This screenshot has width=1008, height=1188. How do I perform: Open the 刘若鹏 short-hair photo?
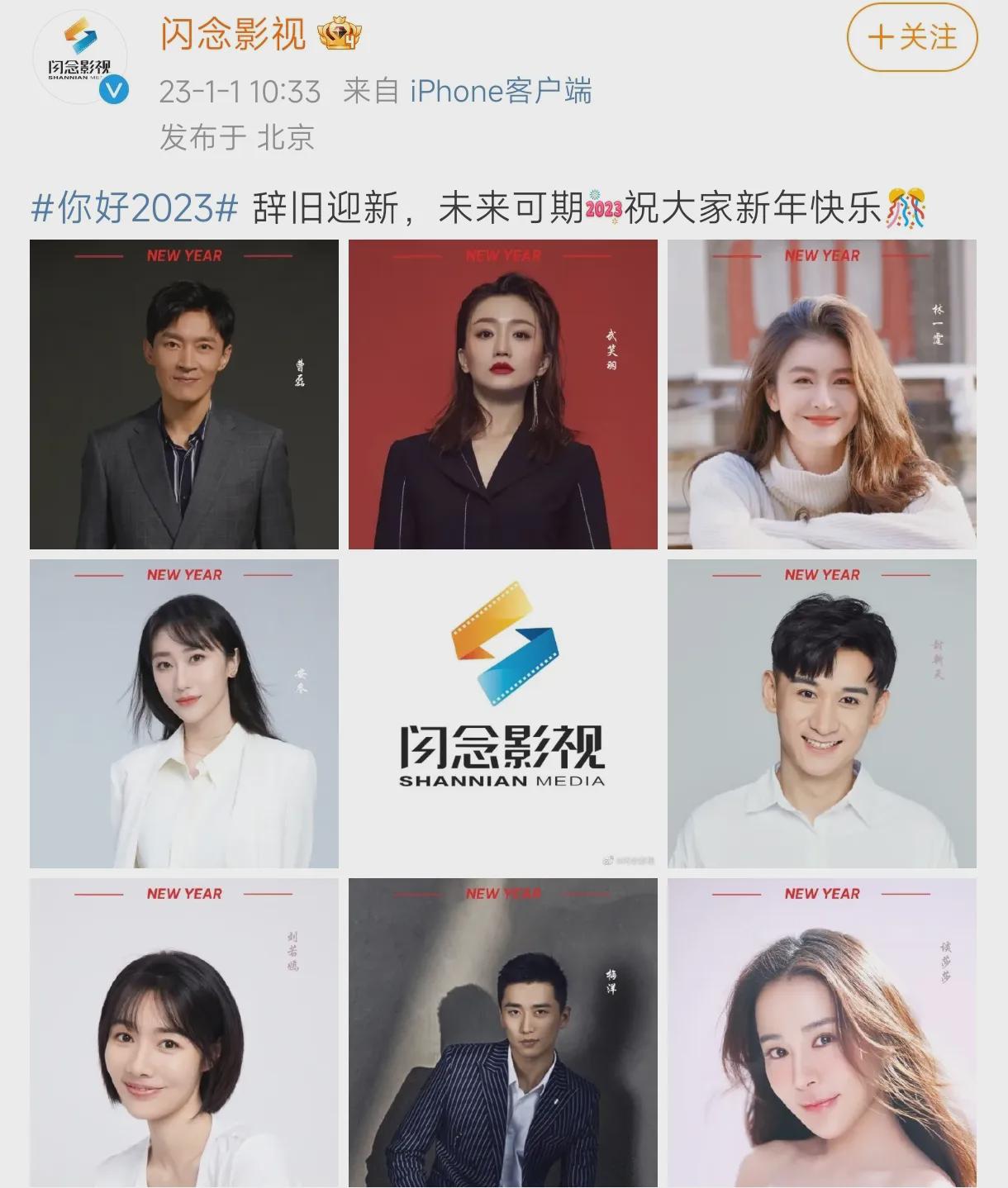pyautogui.click(x=184, y=1033)
